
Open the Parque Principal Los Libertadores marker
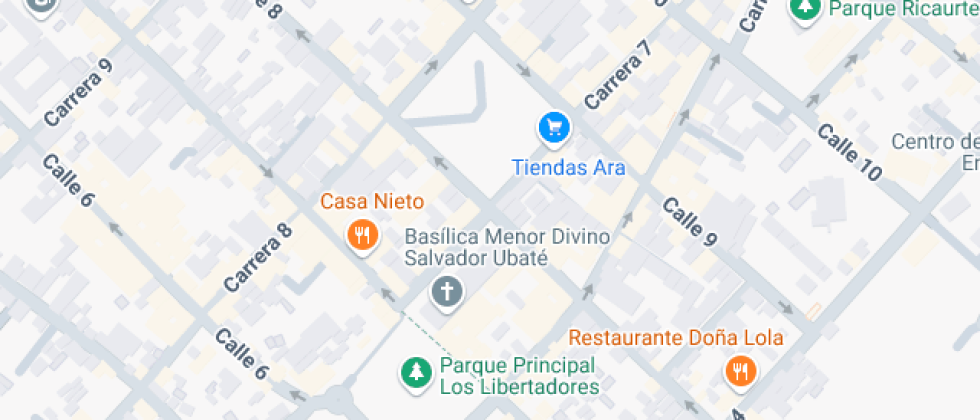click(x=413, y=373)
